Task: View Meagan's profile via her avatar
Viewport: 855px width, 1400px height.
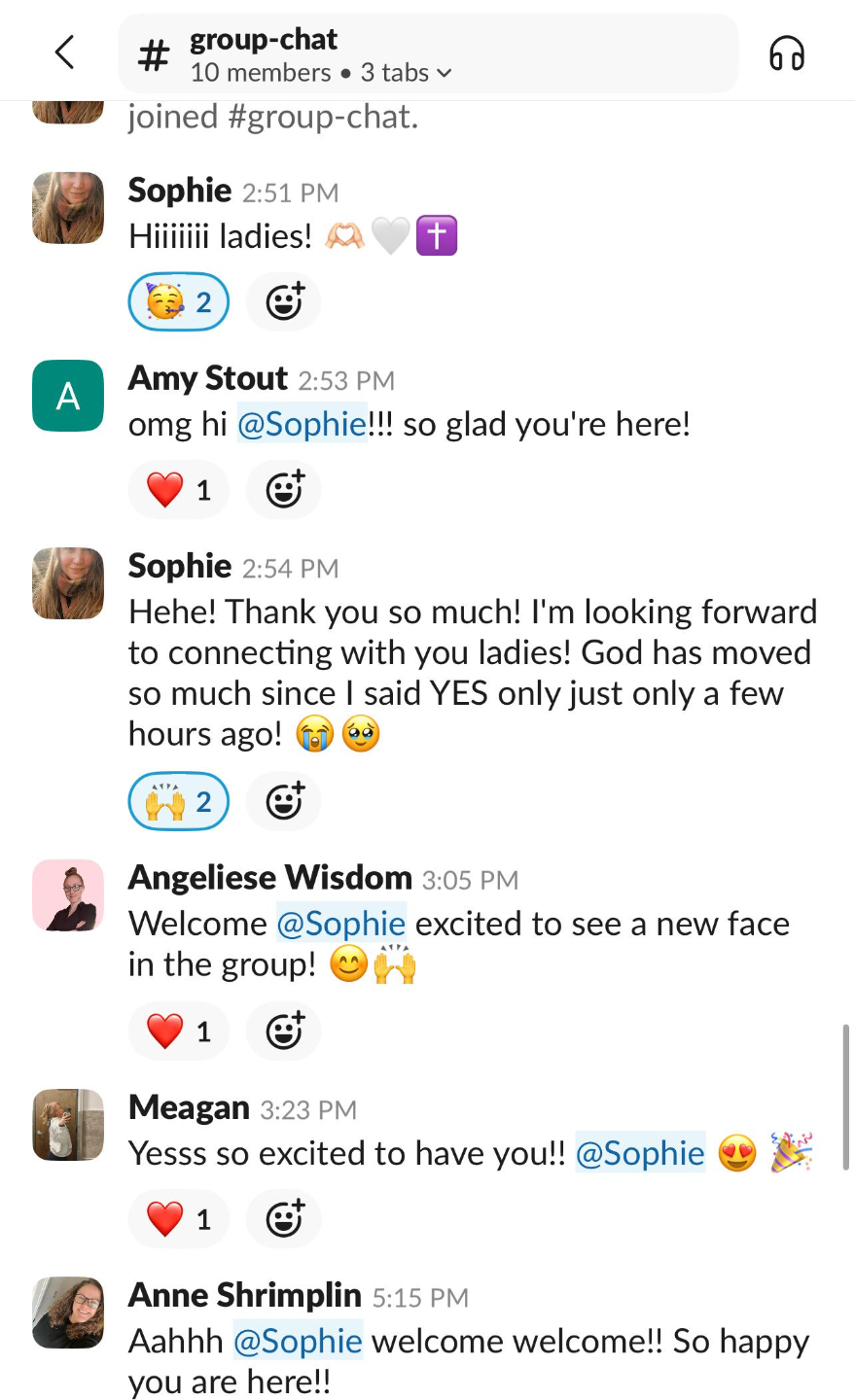Action: (68, 1125)
